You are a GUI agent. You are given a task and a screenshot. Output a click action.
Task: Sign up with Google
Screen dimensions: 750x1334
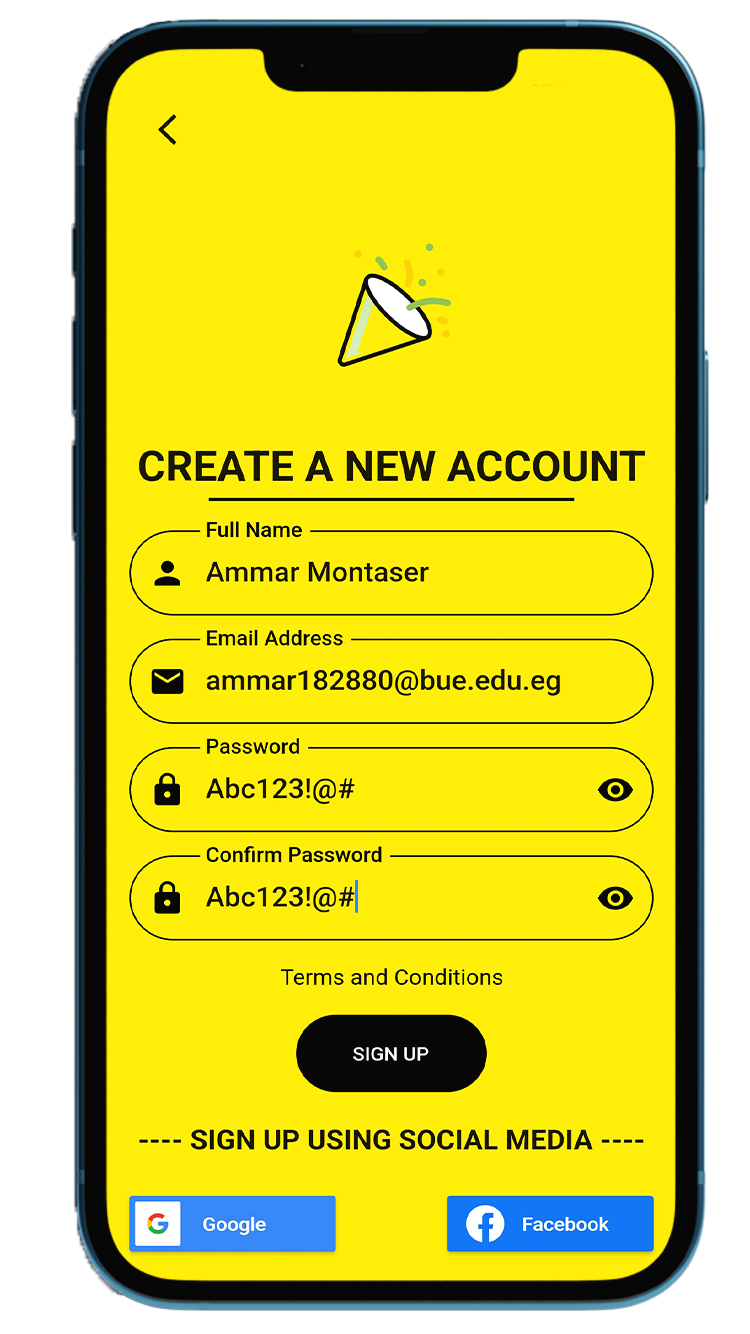[233, 1224]
